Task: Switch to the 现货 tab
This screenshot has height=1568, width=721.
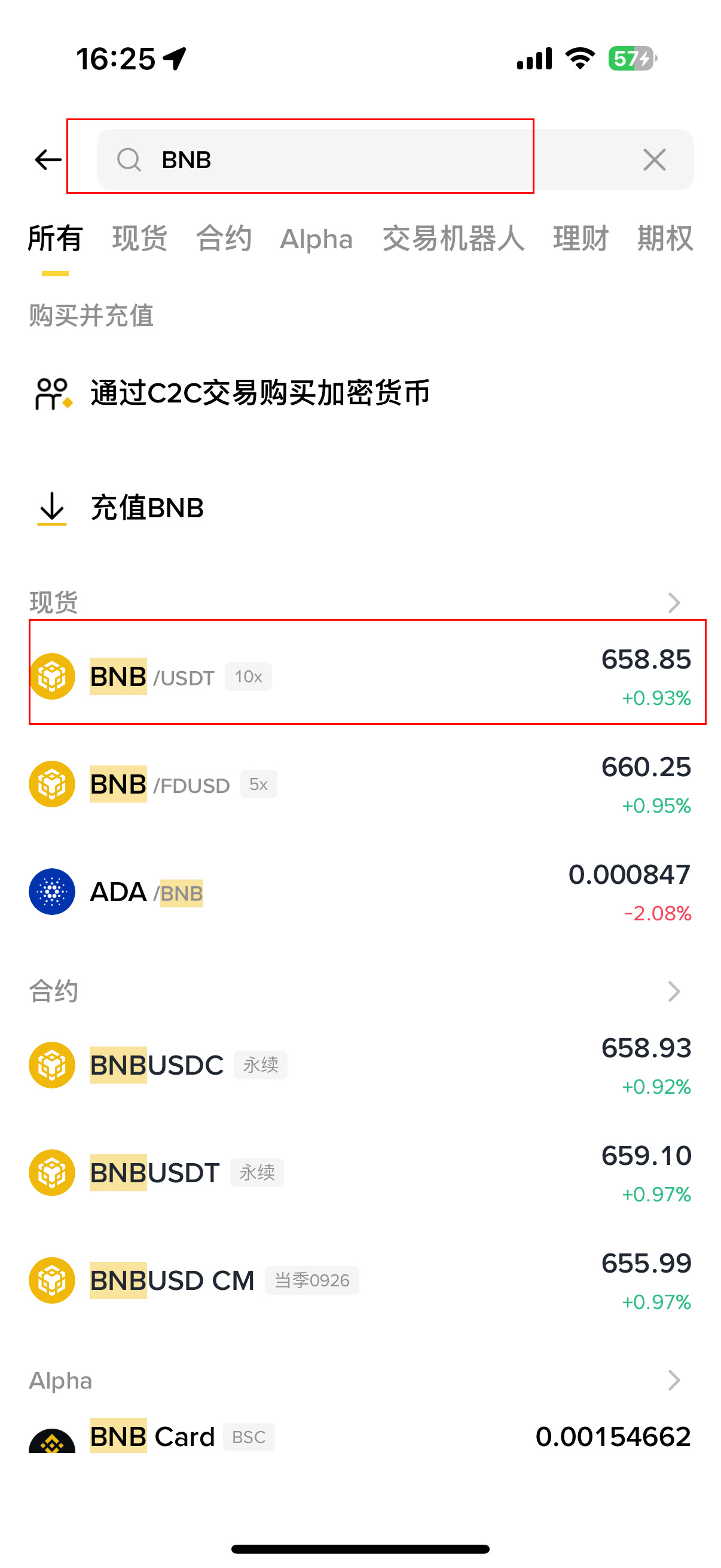Action: pos(139,238)
